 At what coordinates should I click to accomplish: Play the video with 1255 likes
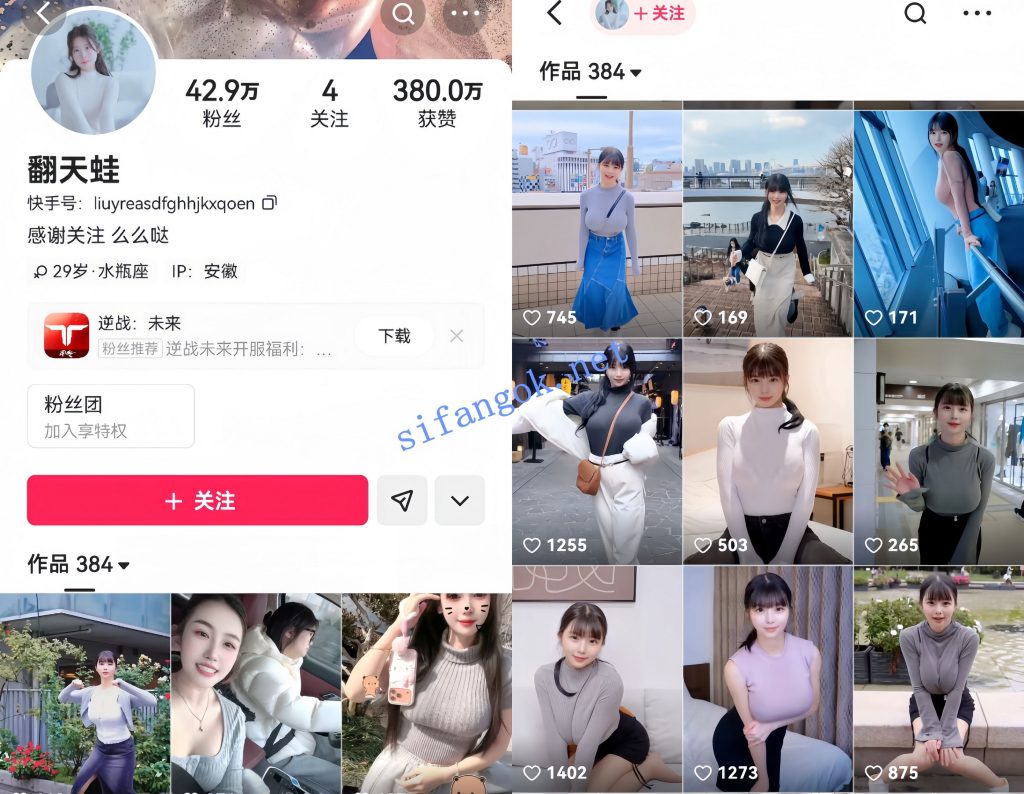click(597, 450)
